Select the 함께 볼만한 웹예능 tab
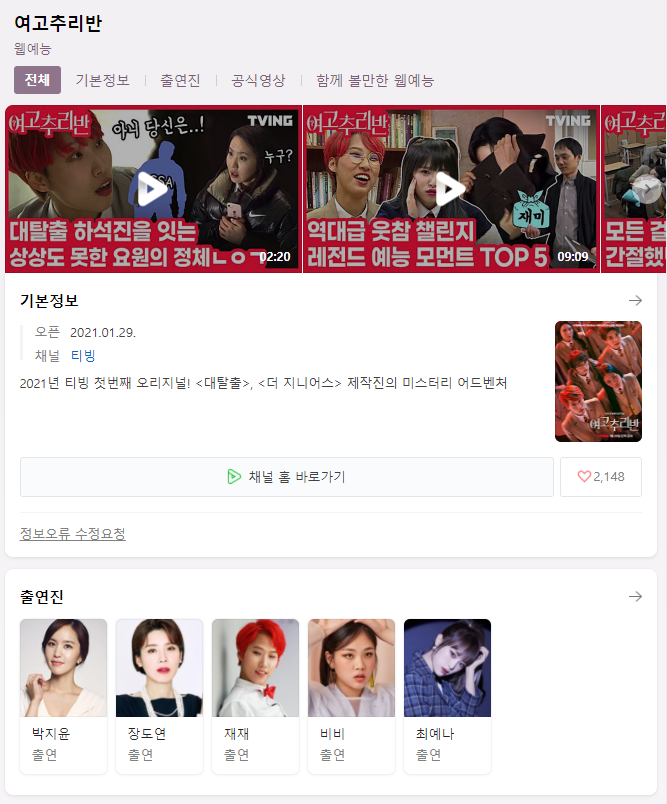The height and width of the screenshot is (804, 667). 375,80
